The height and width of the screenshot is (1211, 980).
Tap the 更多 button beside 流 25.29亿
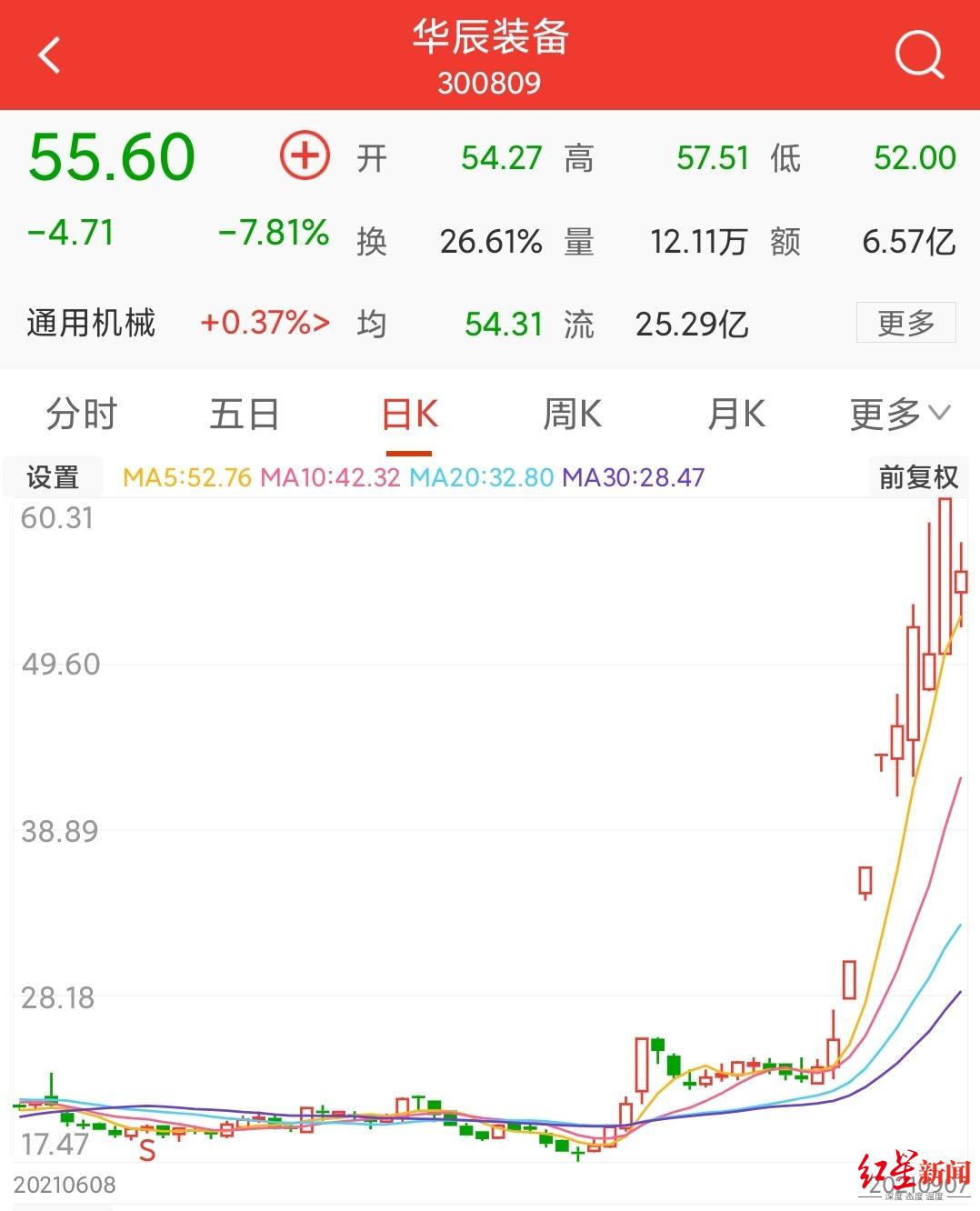[x=905, y=323]
